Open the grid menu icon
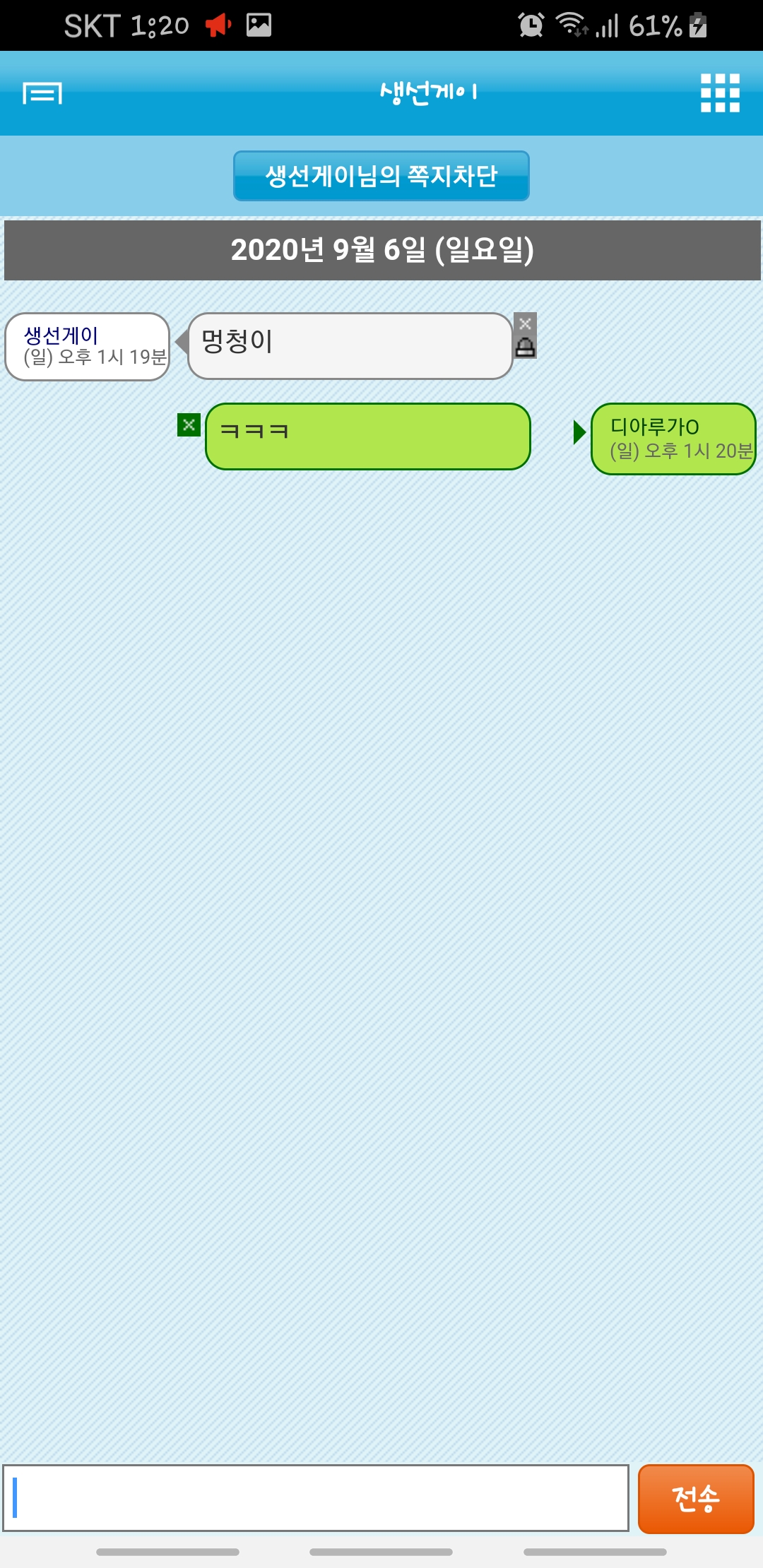Image resolution: width=763 pixels, height=1568 pixels. (720, 93)
